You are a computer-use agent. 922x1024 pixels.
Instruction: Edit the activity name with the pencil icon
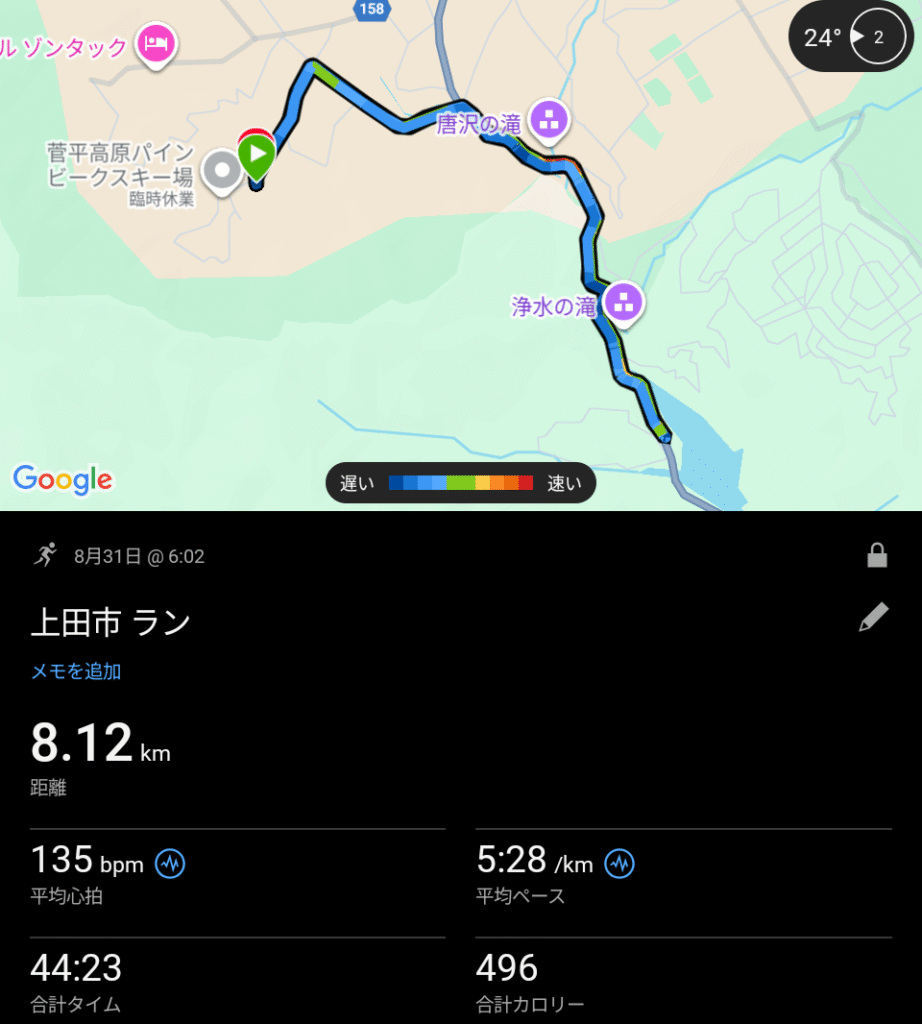[x=873, y=618]
